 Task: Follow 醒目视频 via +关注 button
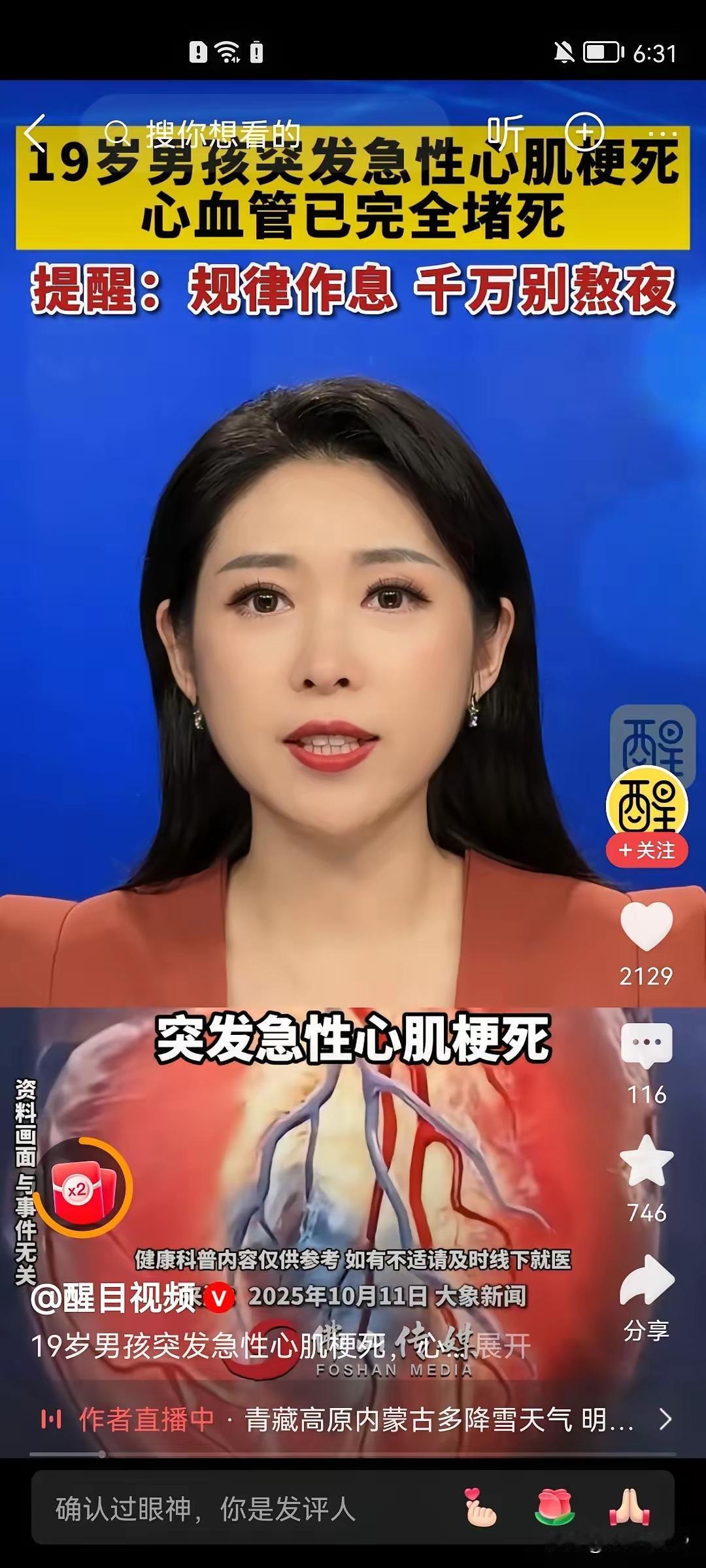point(647,851)
